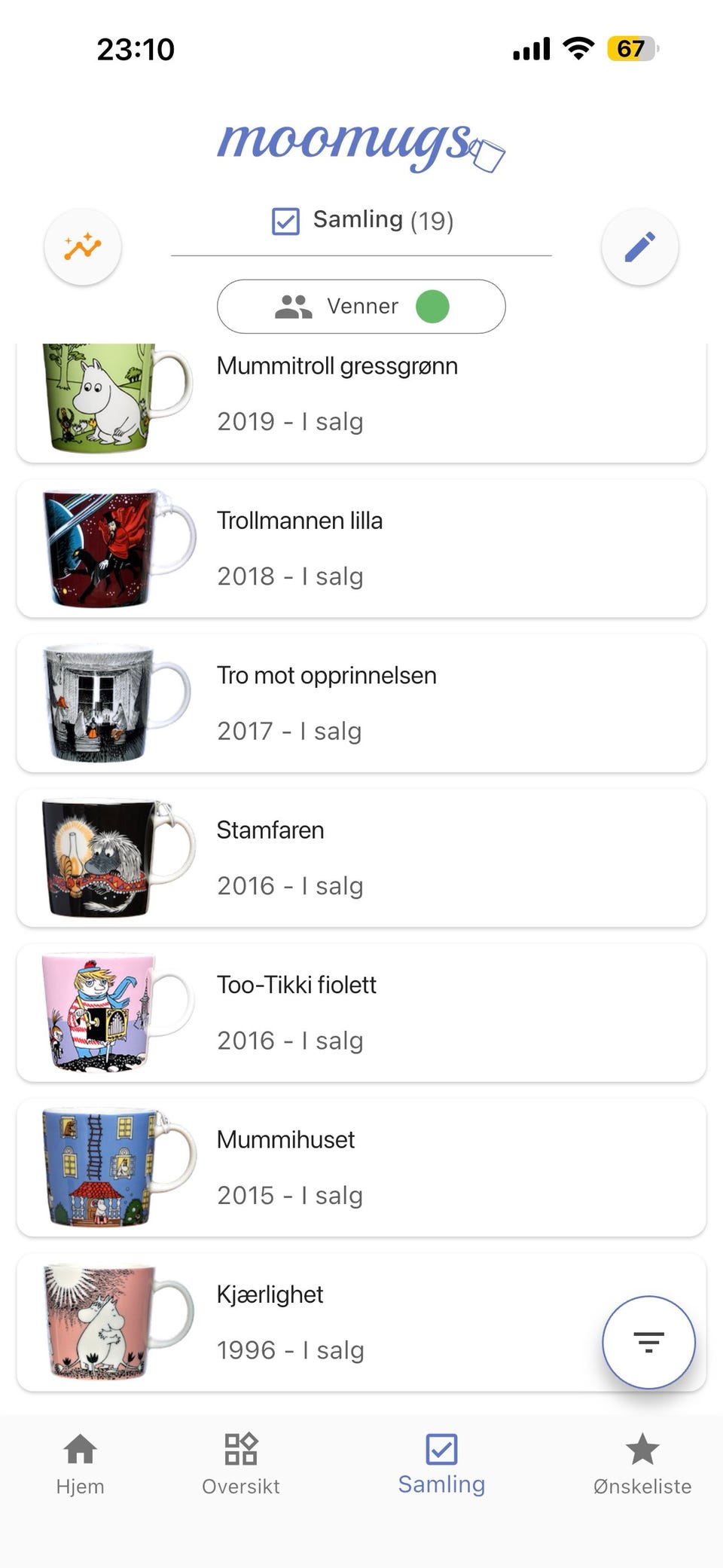Select the Stamfaren mug card

coord(361,858)
